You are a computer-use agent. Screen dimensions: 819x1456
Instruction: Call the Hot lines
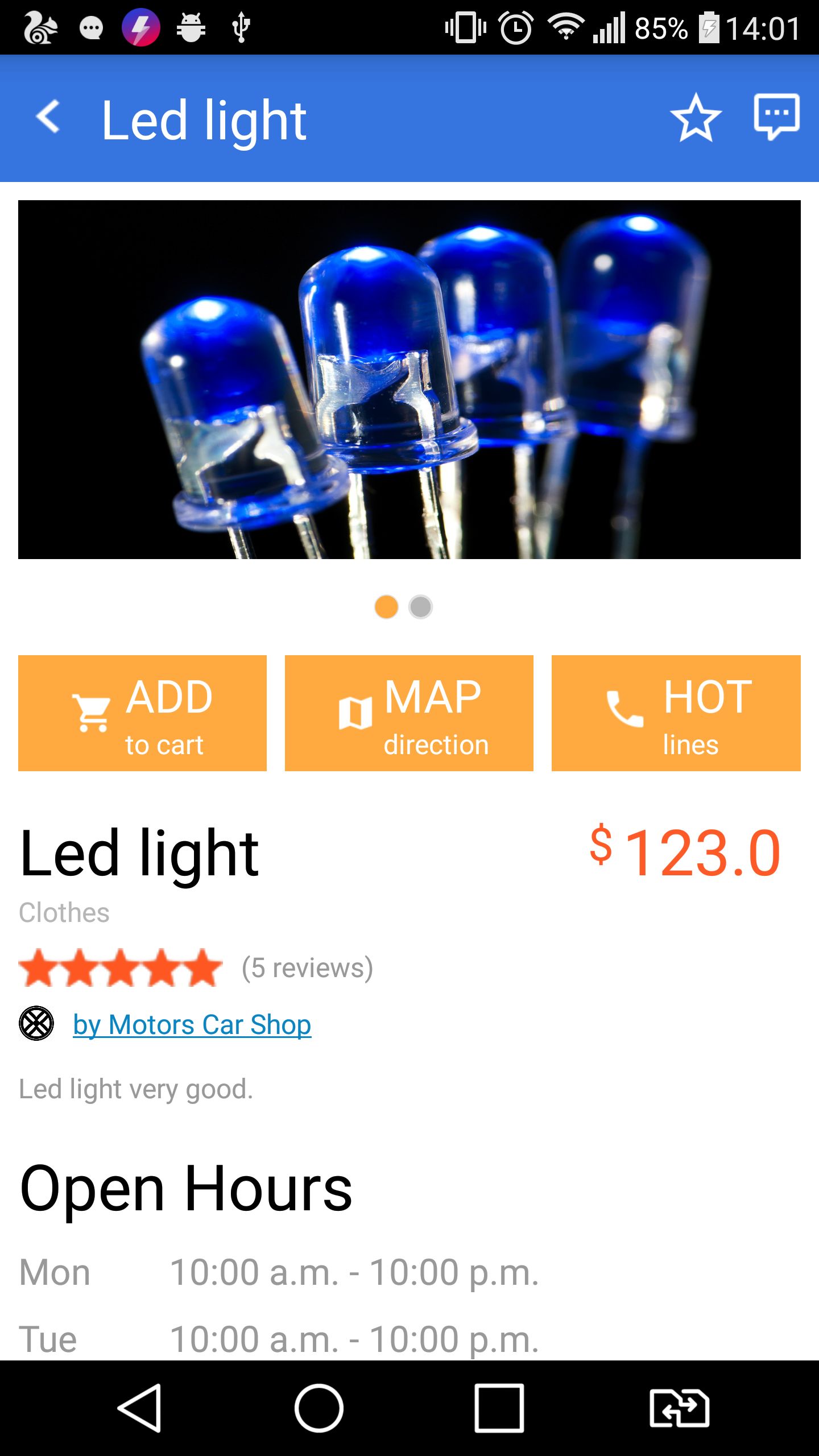[x=676, y=713]
